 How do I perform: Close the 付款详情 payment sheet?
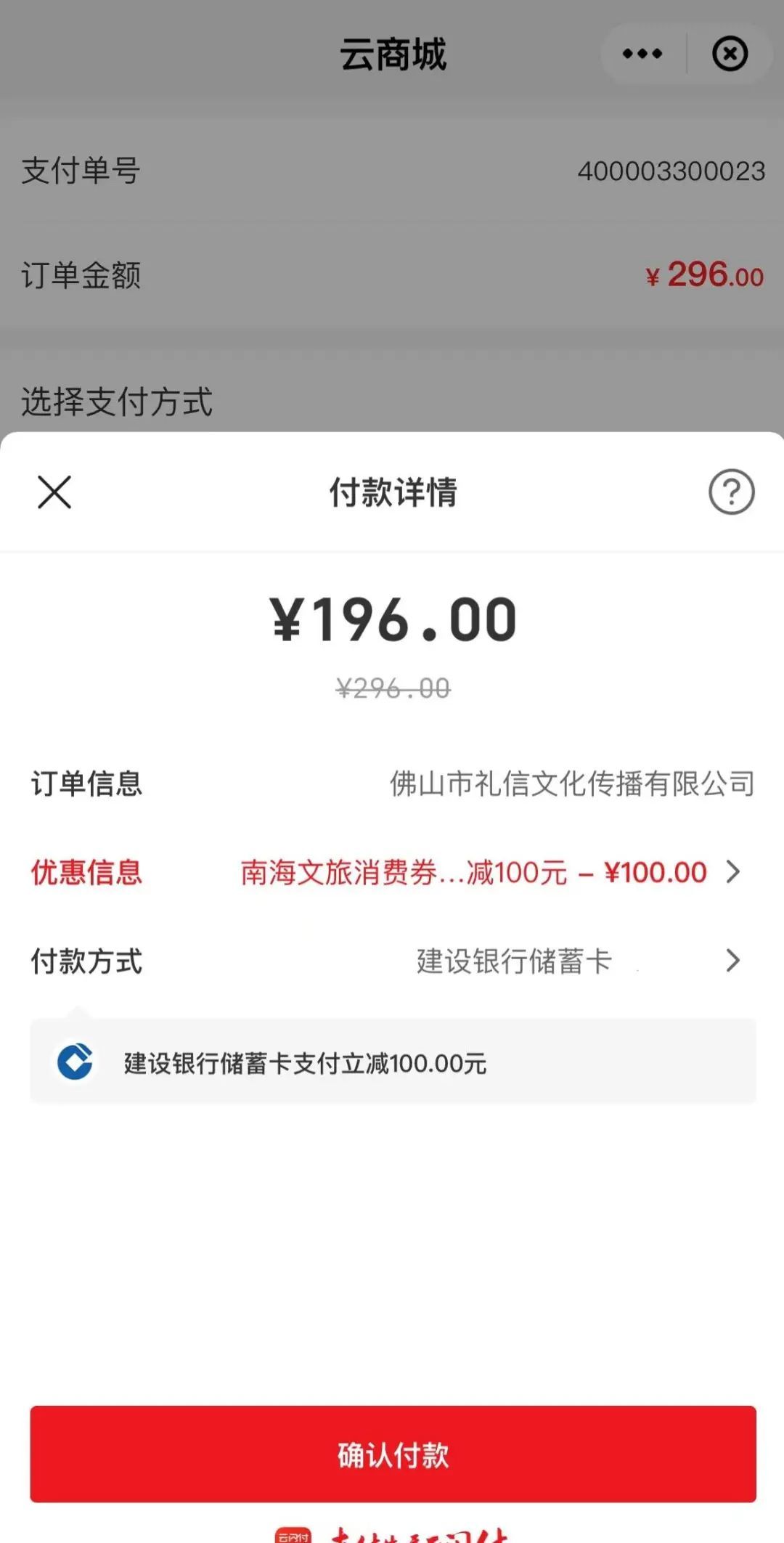54,492
